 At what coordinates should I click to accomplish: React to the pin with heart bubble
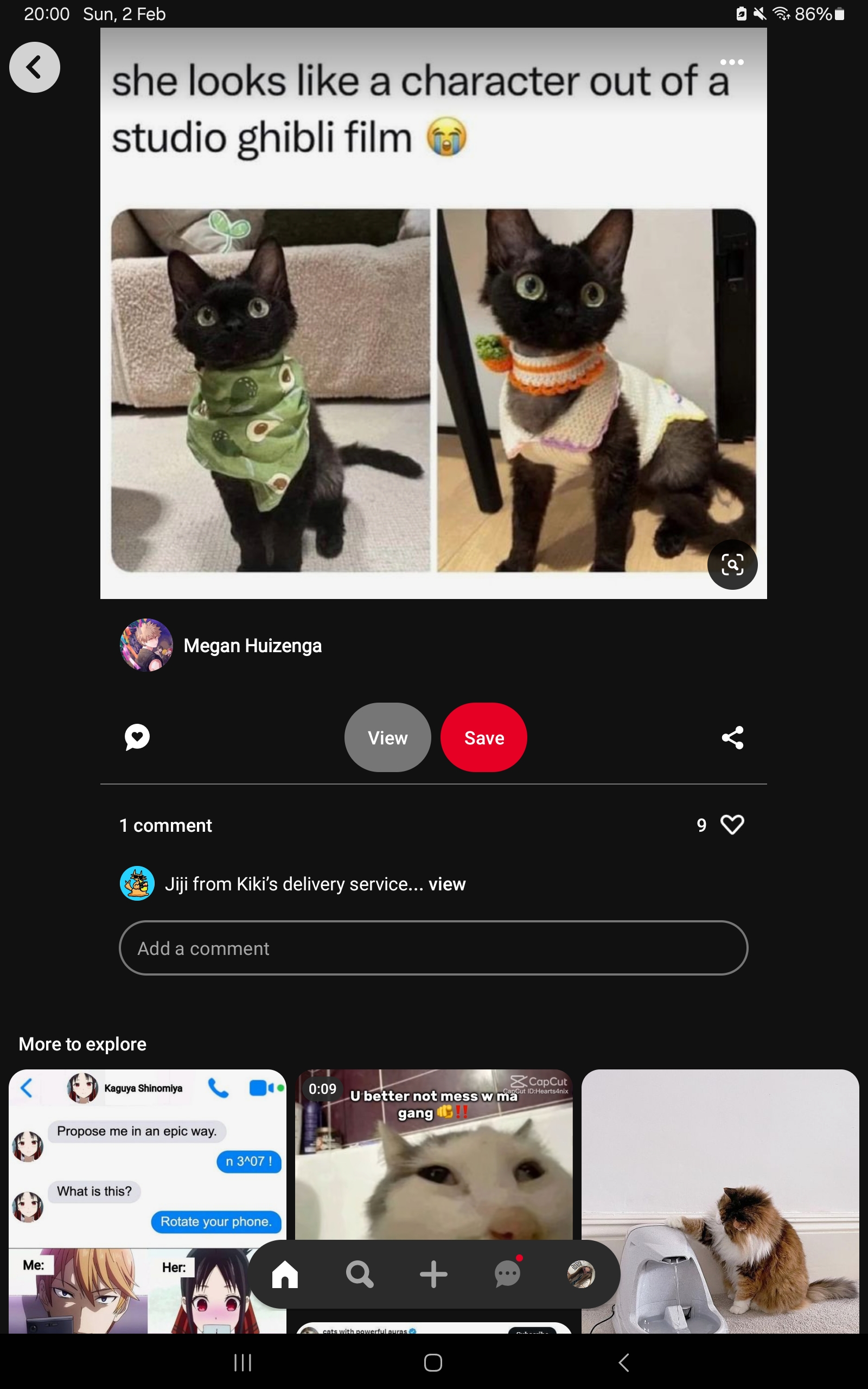click(x=137, y=737)
